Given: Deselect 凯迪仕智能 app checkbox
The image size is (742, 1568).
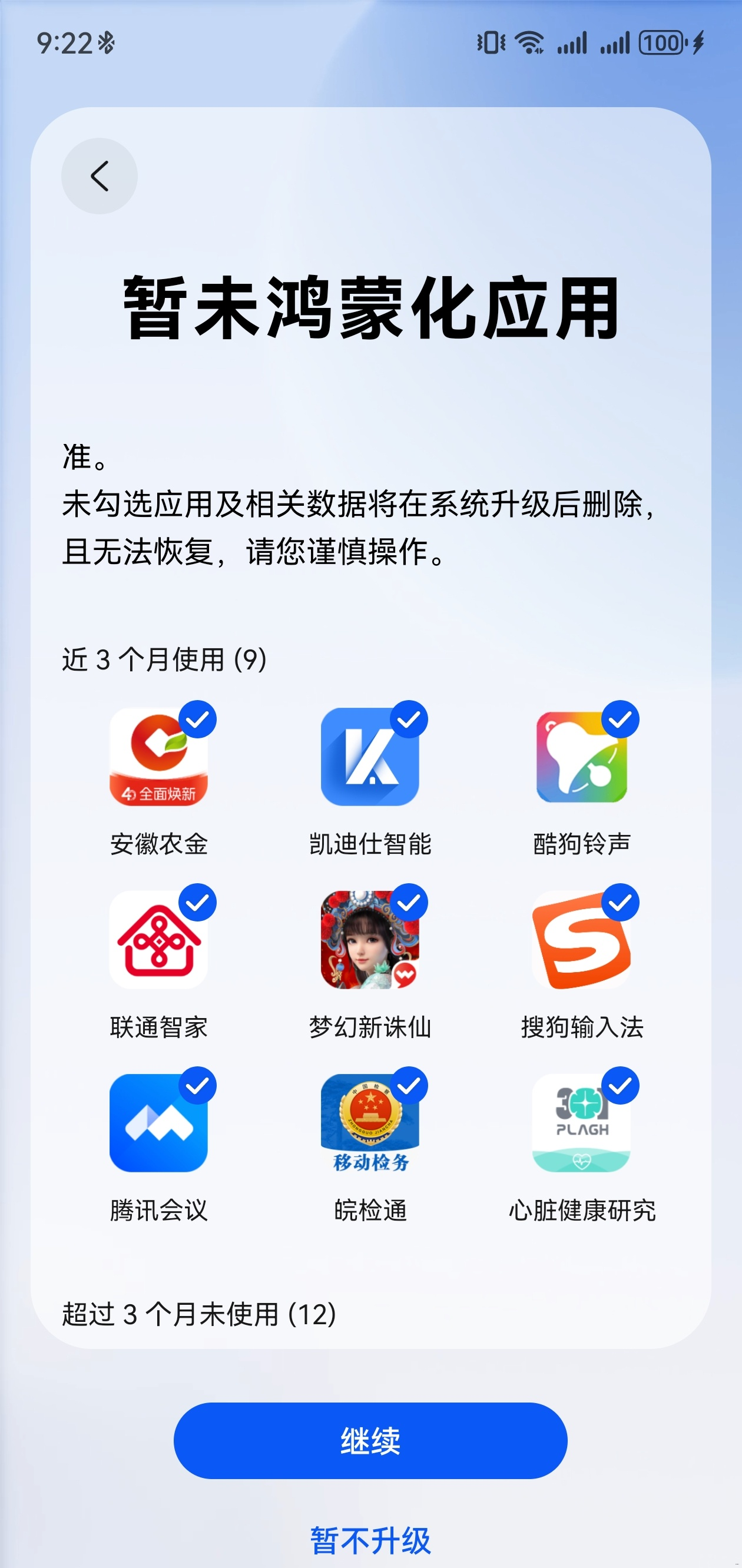Looking at the screenshot, I should coord(409,720).
